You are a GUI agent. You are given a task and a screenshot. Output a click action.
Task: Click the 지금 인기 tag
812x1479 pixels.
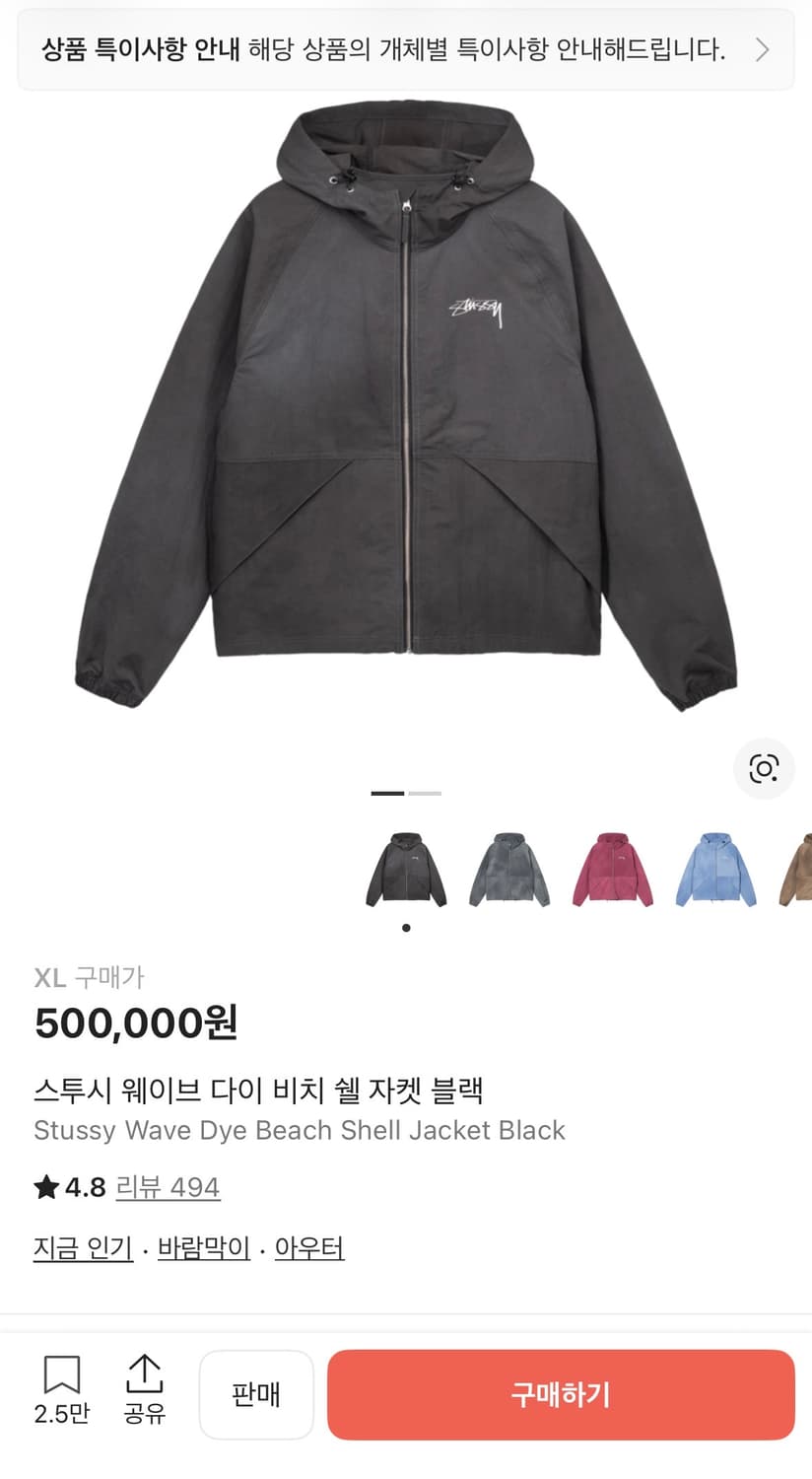83,1247
